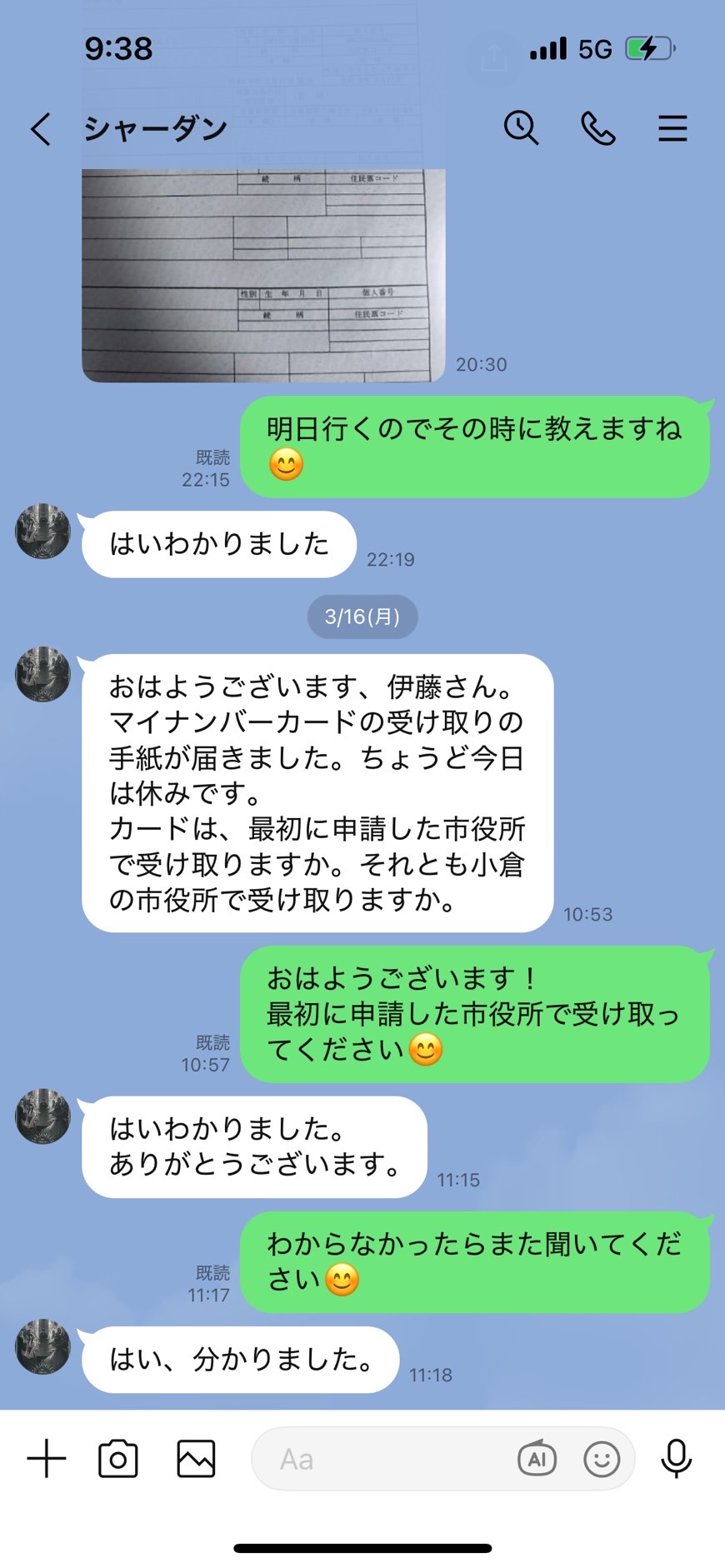The height and width of the screenshot is (1568, 725).
Task: Open the chat menu
Action: (672, 128)
